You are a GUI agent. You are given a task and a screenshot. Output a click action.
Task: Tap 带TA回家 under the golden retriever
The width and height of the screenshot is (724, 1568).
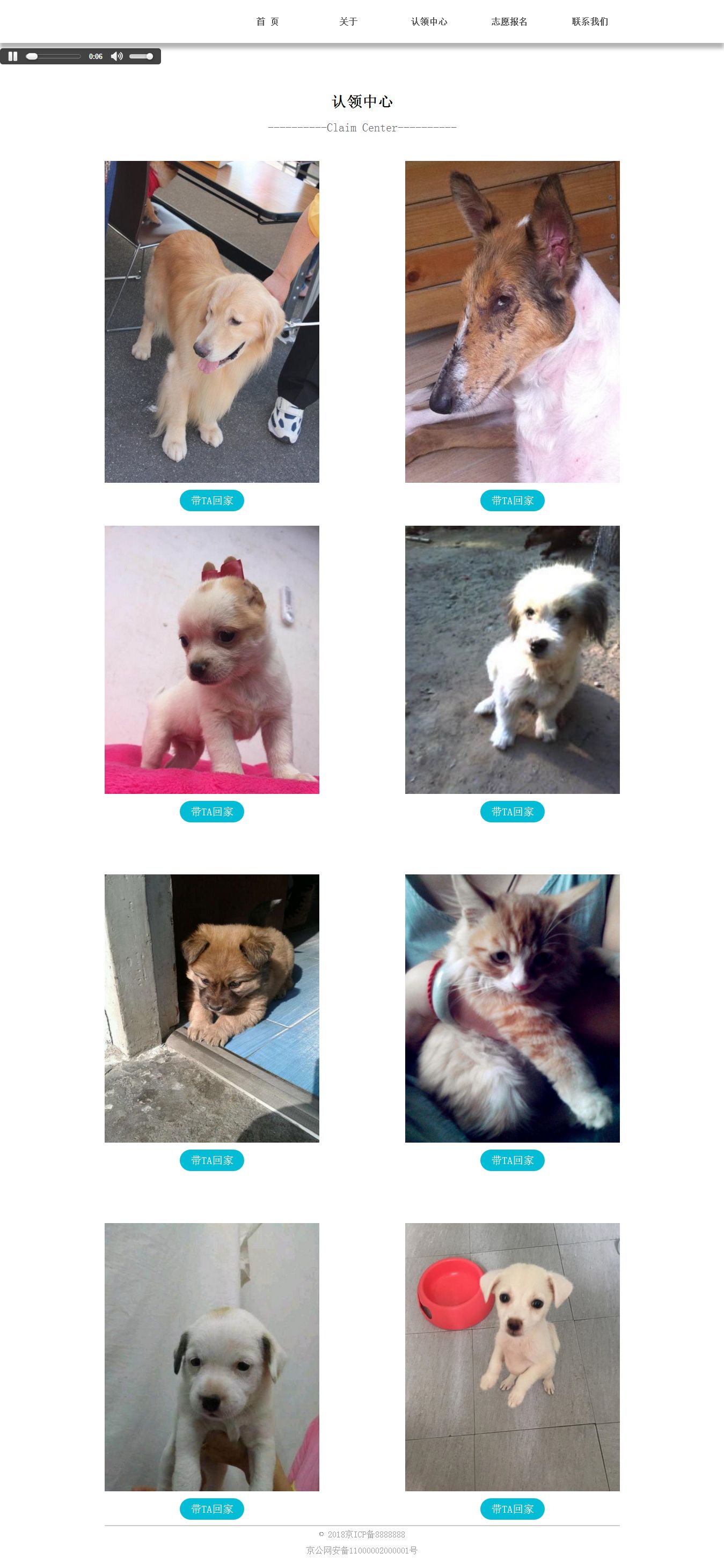click(211, 500)
